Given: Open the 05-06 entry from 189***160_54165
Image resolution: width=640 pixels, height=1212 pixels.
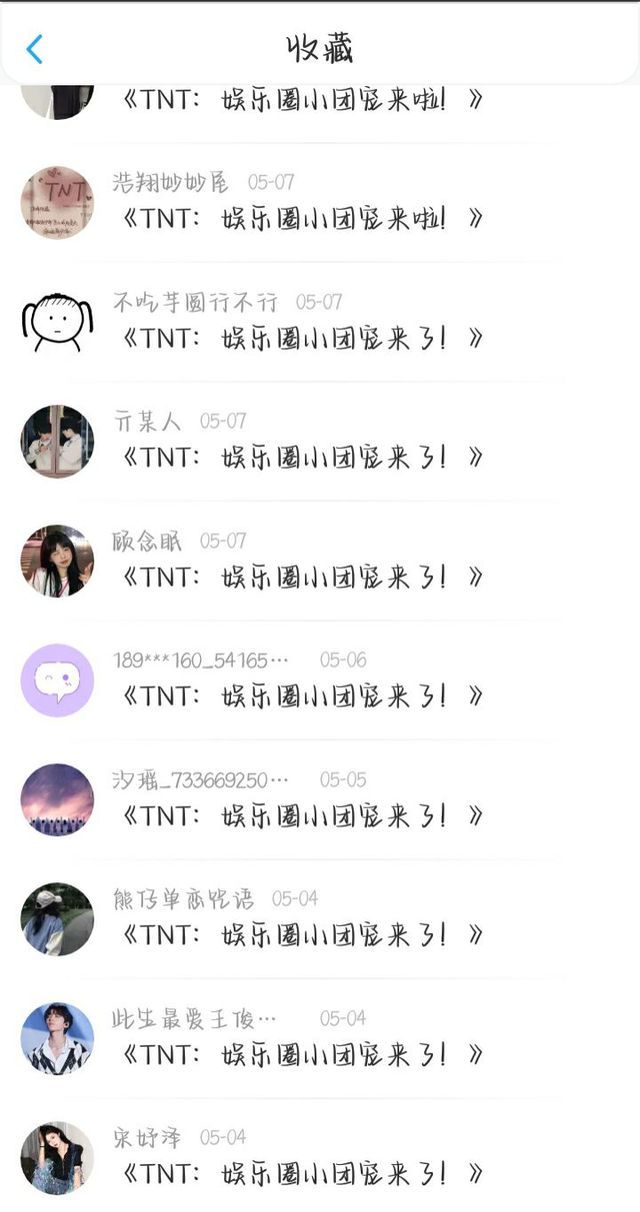Looking at the screenshot, I should (300, 696).
